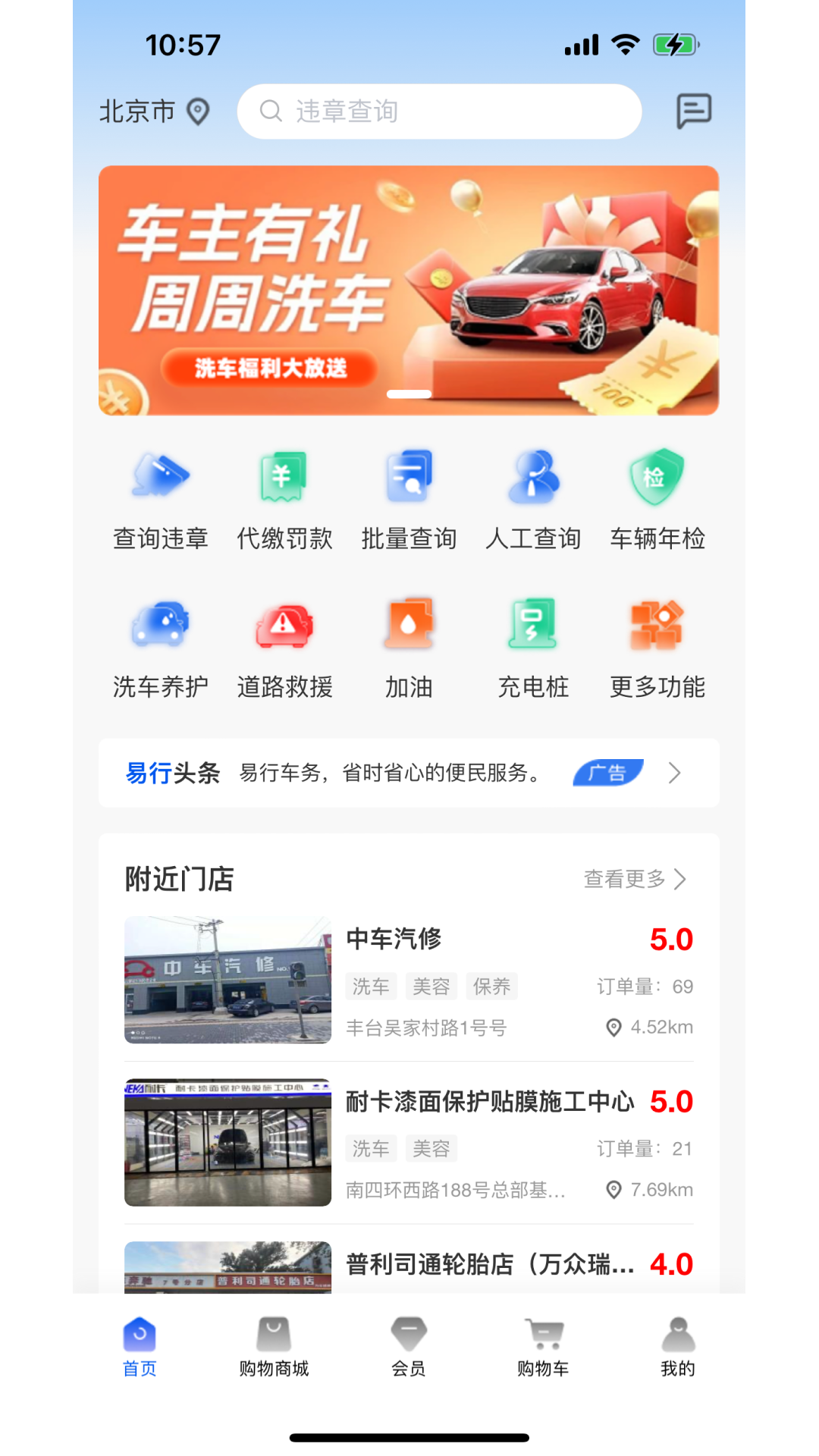This screenshot has width=819, height=1456.
Task: Open the 易行头条 news row
Action: tap(409, 773)
